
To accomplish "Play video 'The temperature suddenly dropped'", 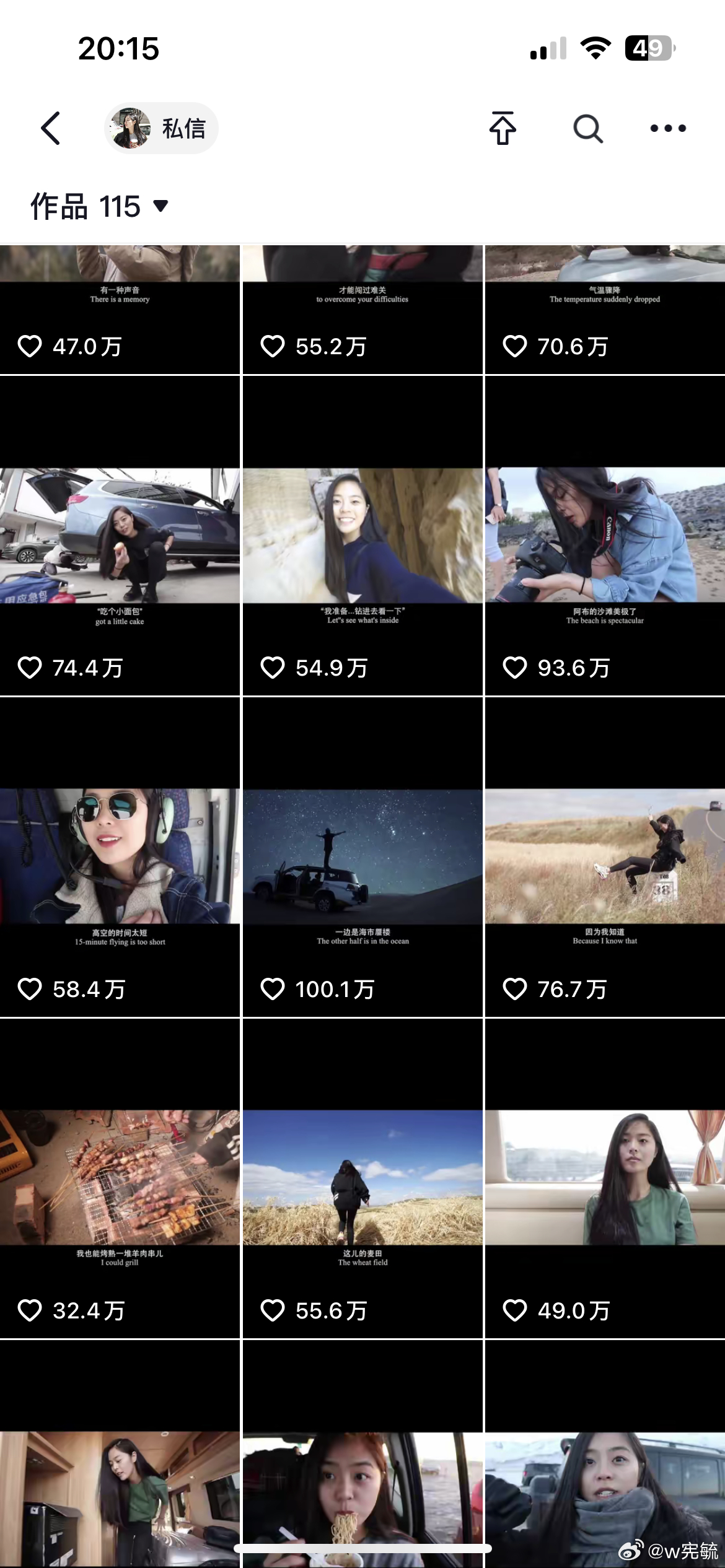I will pyautogui.click(x=605, y=310).
